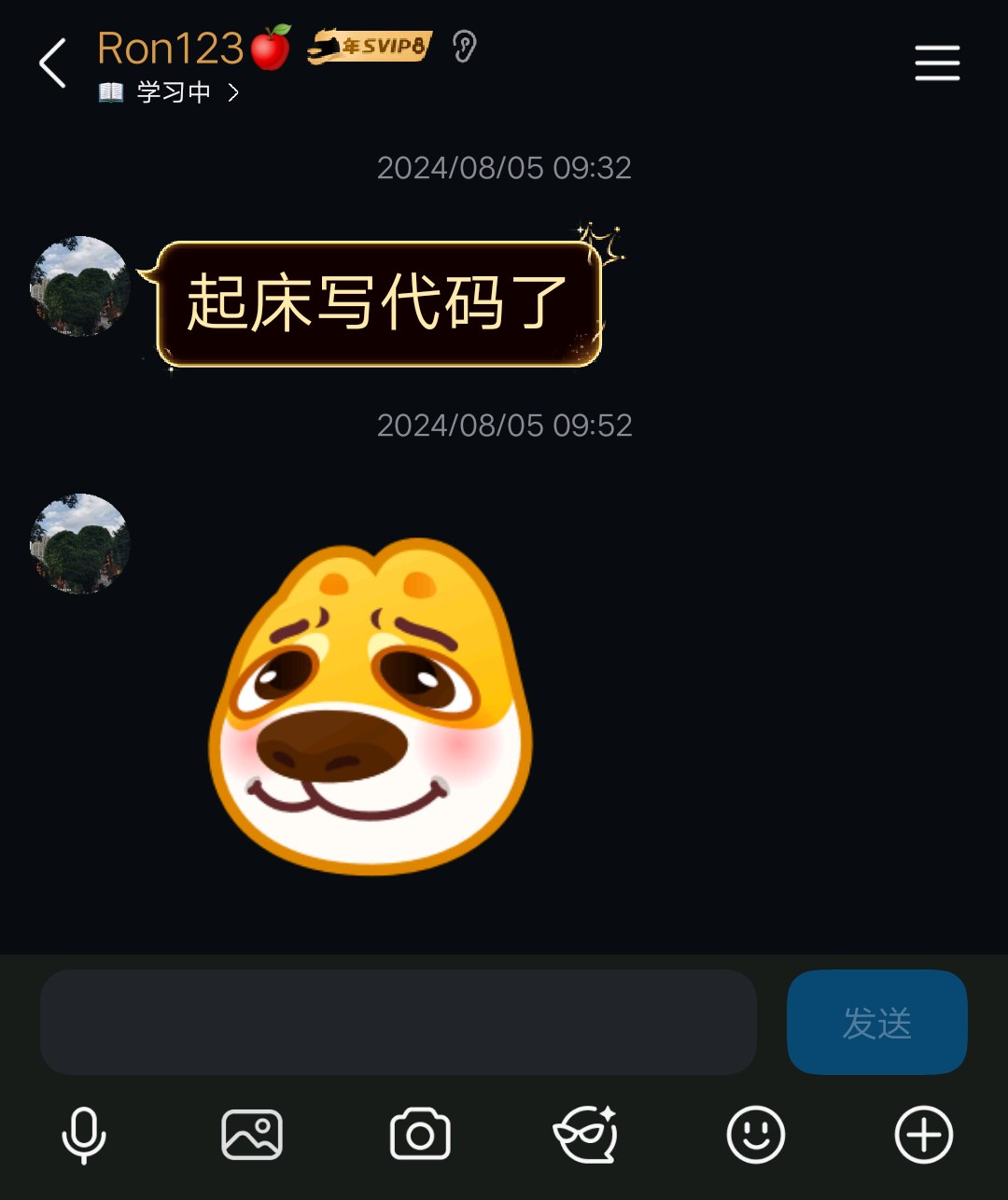View avatar beside 起床写代码了 message

point(80,286)
